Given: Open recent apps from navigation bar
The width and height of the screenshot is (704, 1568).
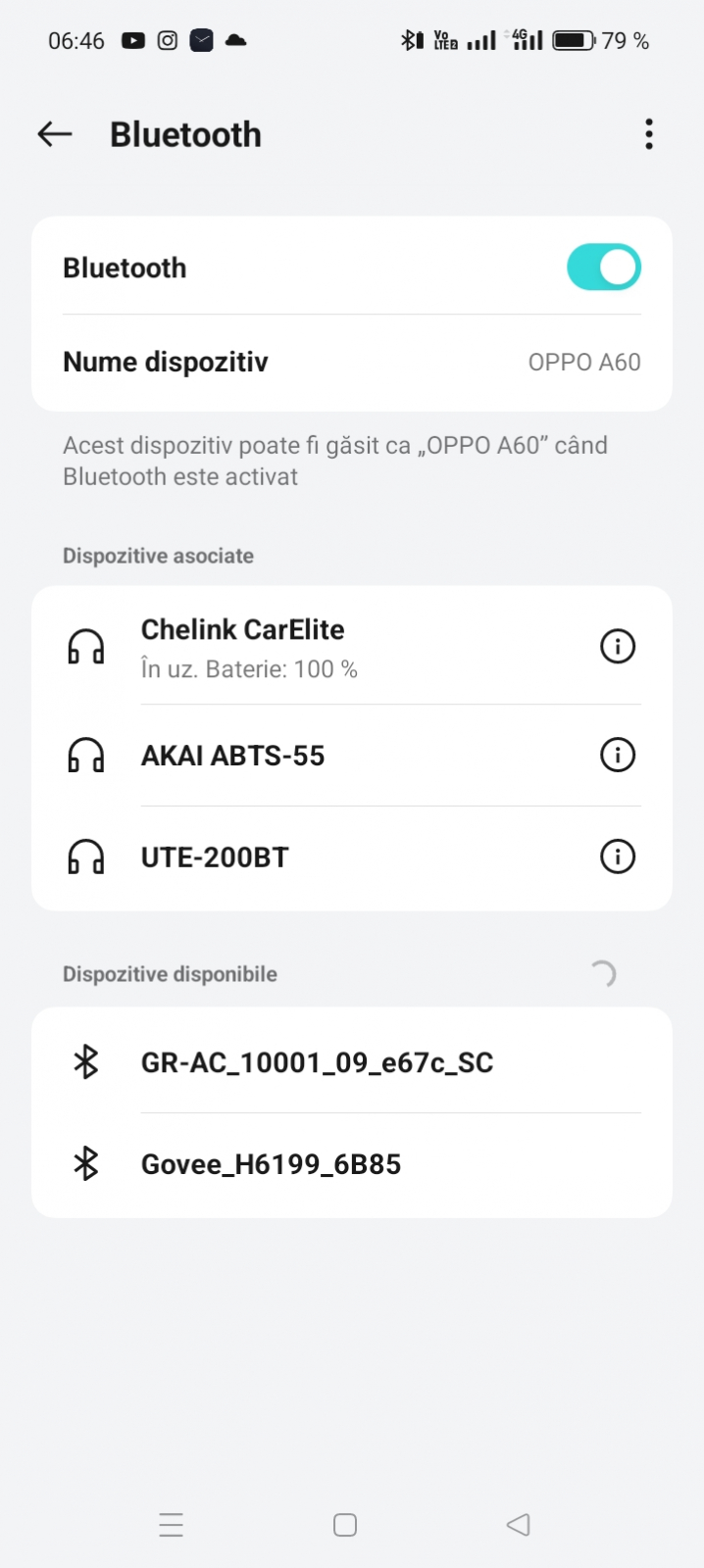Looking at the screenshot, I should [x=172, y=1525].
